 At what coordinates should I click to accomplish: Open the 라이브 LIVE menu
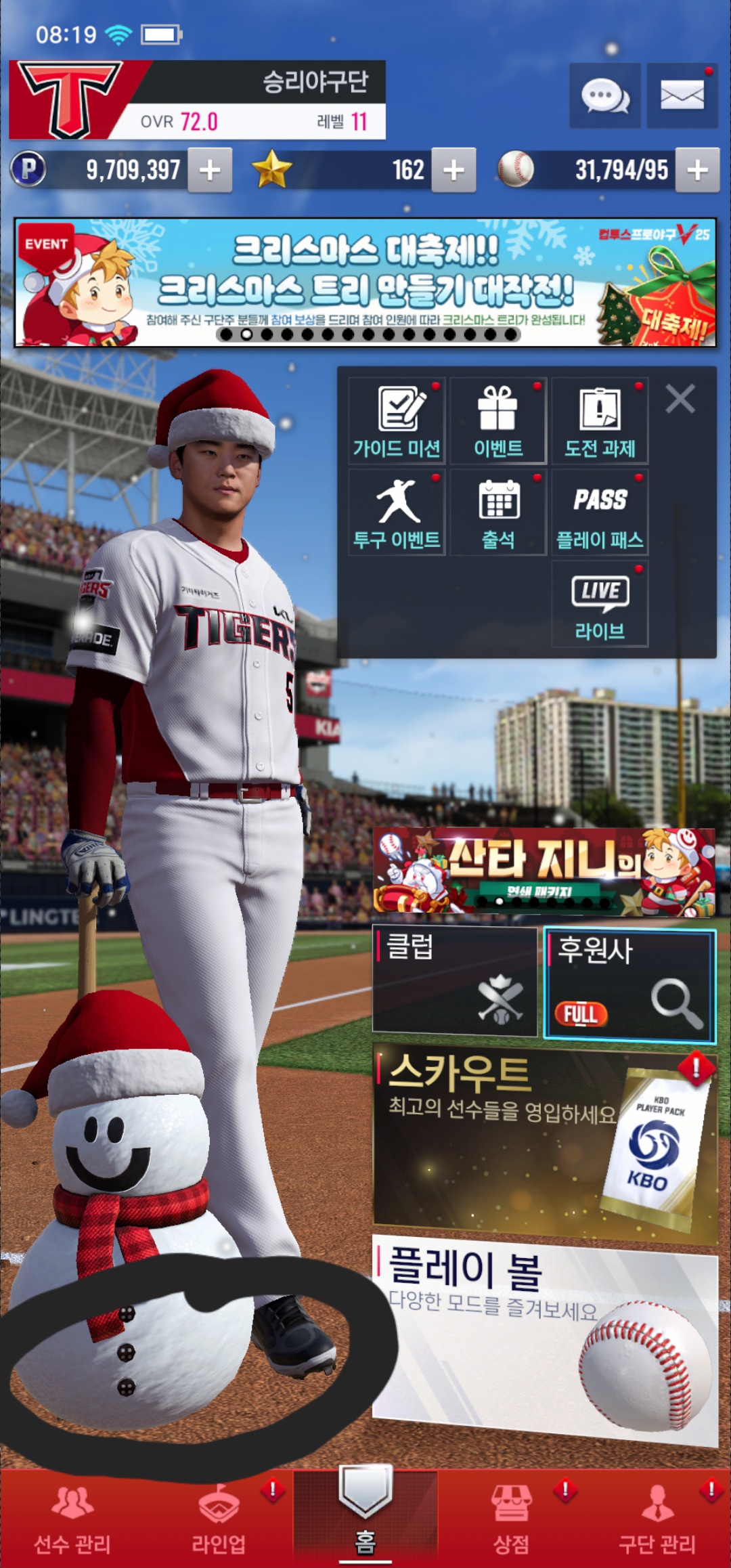tap(600, 604)
